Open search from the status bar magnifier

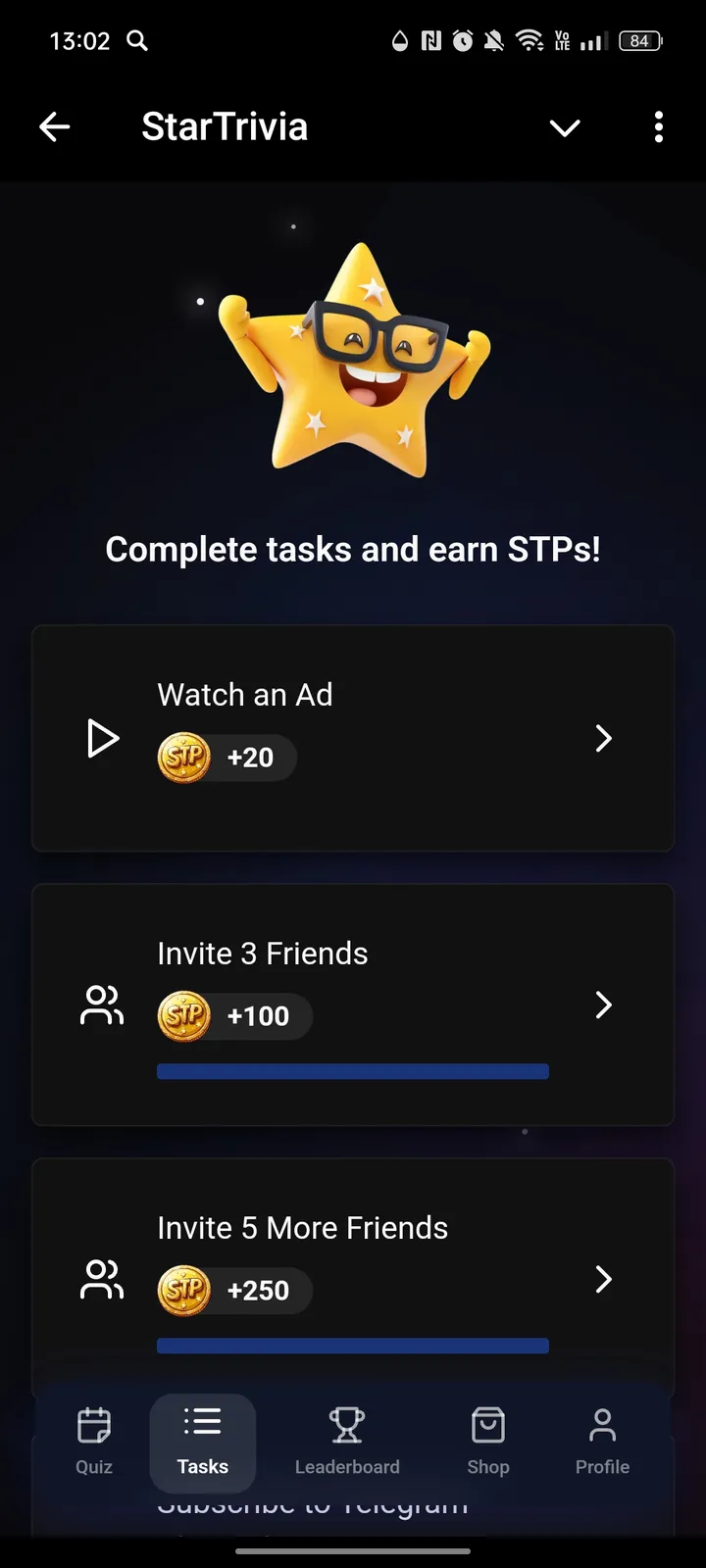click(x=137, y=41)
